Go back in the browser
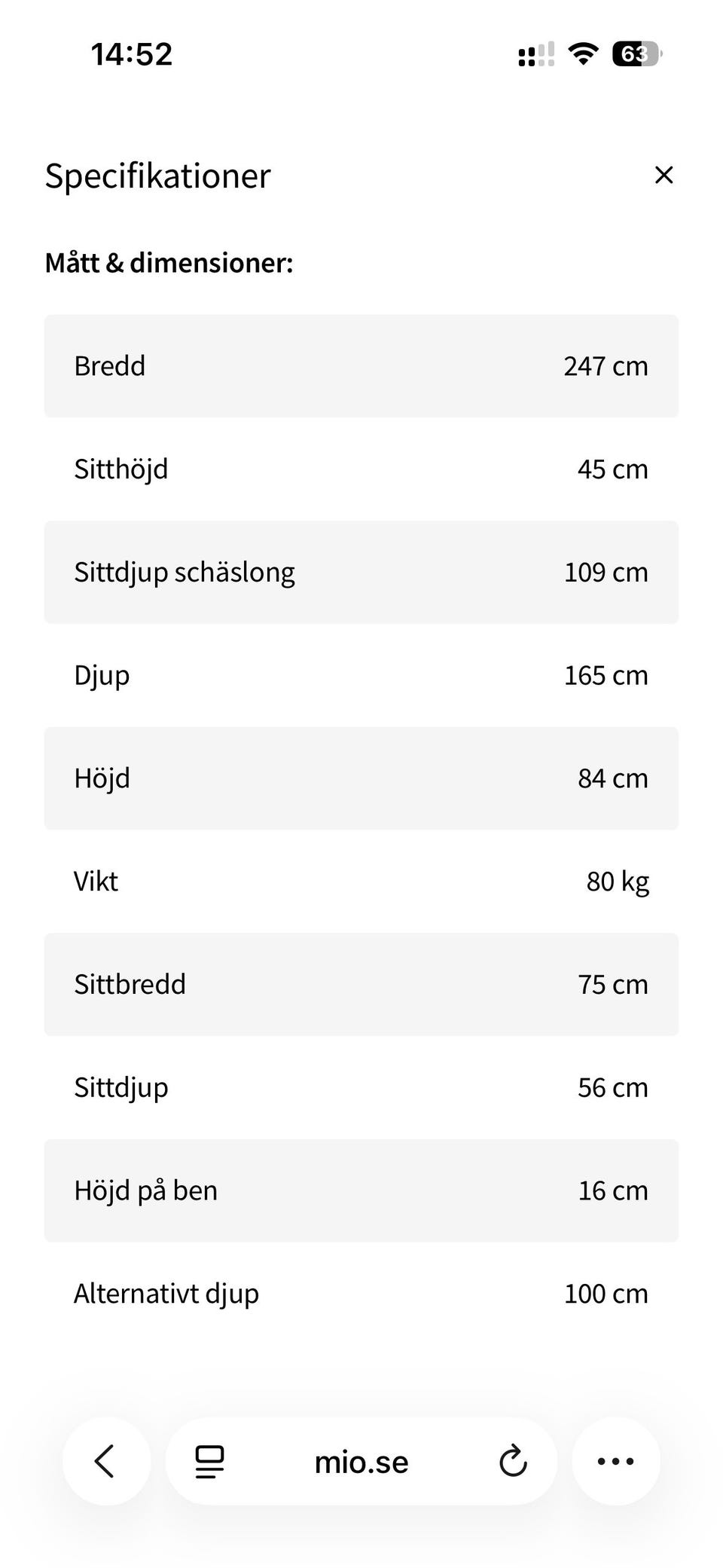This screenshot has width=723, height=1568. [x=106, y=1461]
